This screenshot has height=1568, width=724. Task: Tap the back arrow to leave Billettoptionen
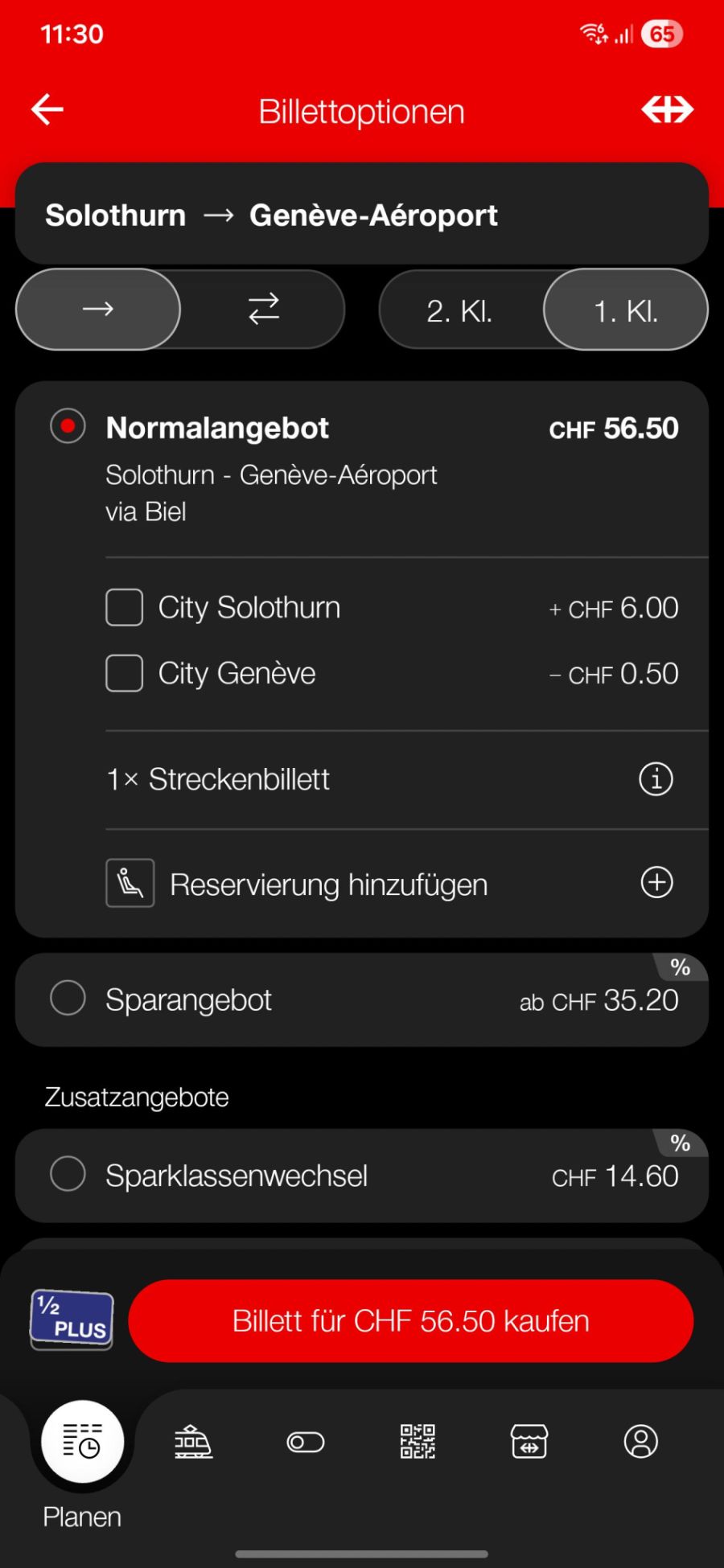point(46,109)
